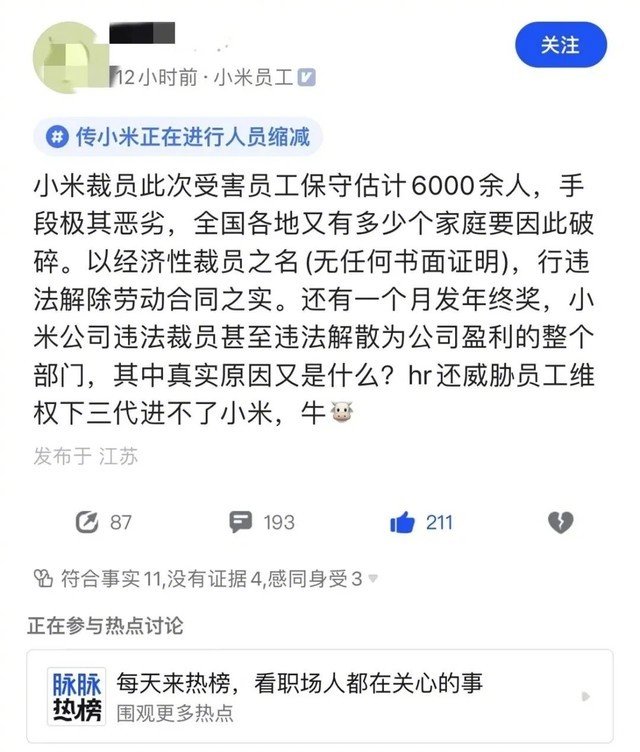Open the 传小米正在进行人员缩减 topic tag
The height and width of the screenshot is (752, 640).
click(x=178, y=137)
